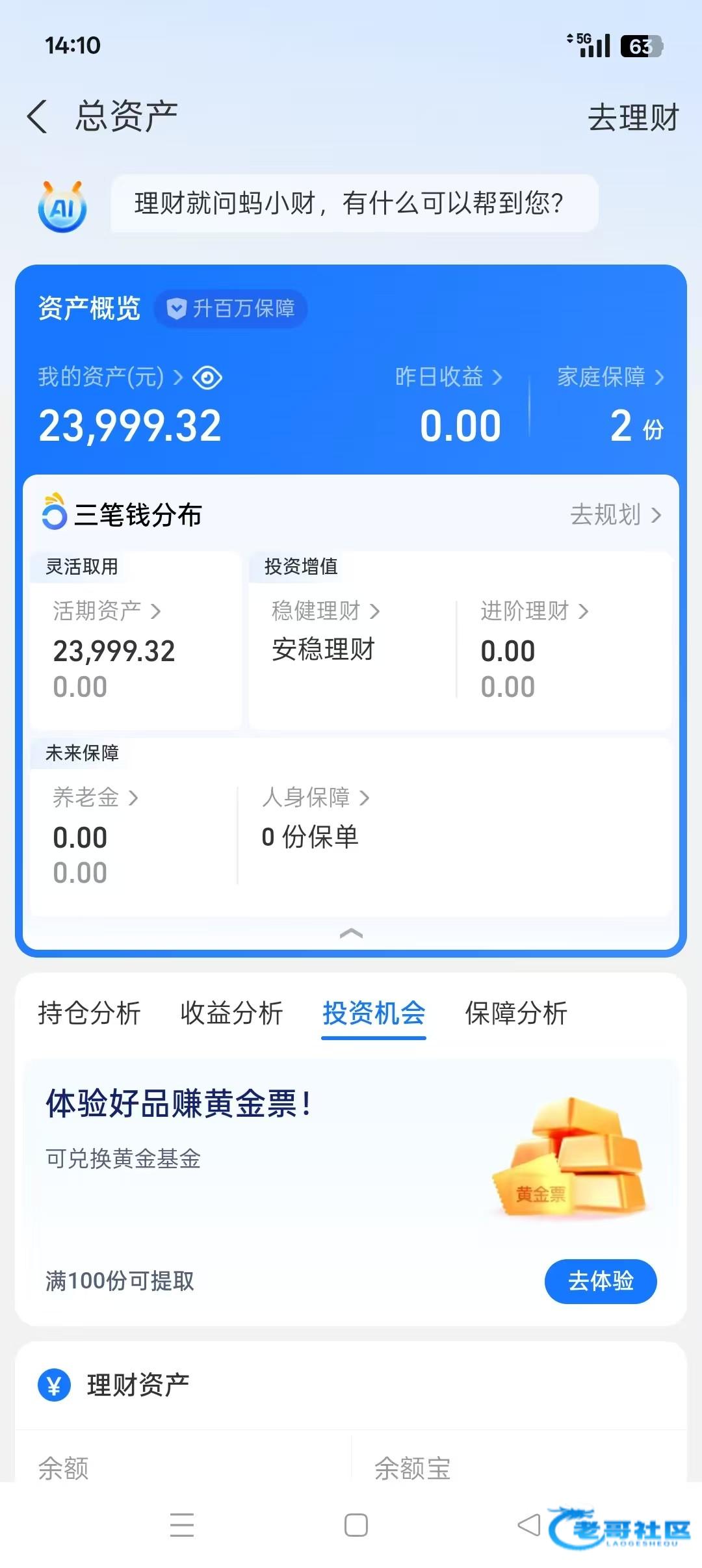The image size is (702, 1568).
Task: Switch to the 保障分析 tab
Action: pyautogui.click(x=516, y=1013)
